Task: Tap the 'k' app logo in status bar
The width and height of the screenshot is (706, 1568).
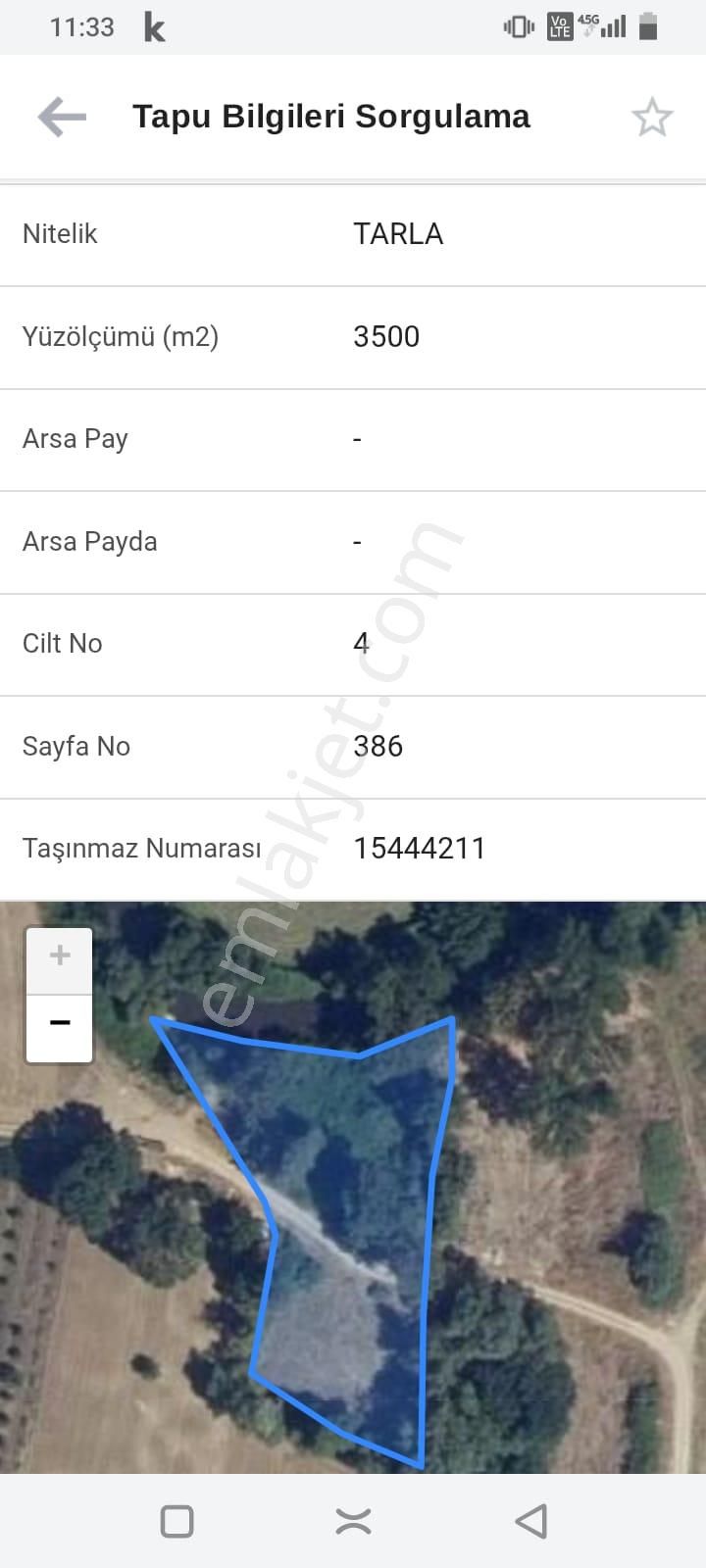Action: coord(153,27)
